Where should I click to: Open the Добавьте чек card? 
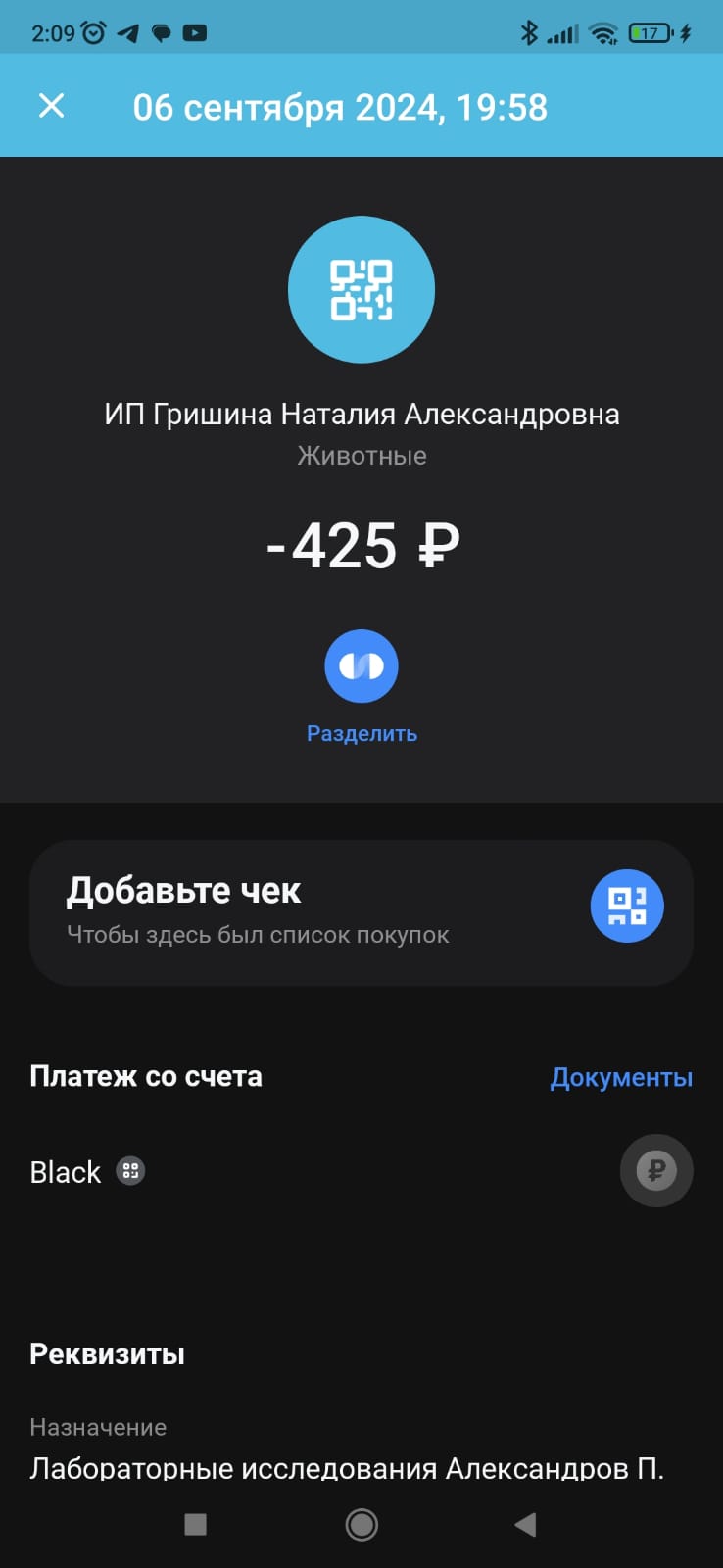(294, 911)
